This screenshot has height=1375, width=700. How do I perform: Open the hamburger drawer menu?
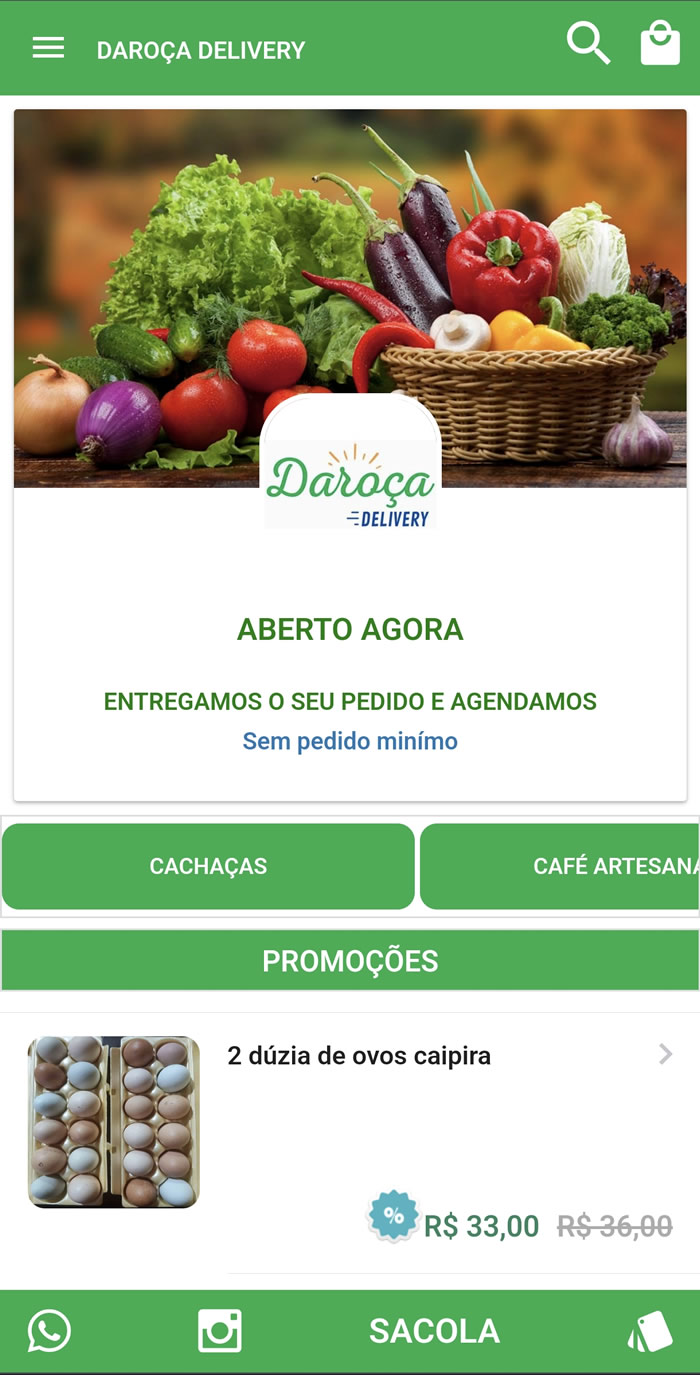pyautogui.click(x=48, y=48)
